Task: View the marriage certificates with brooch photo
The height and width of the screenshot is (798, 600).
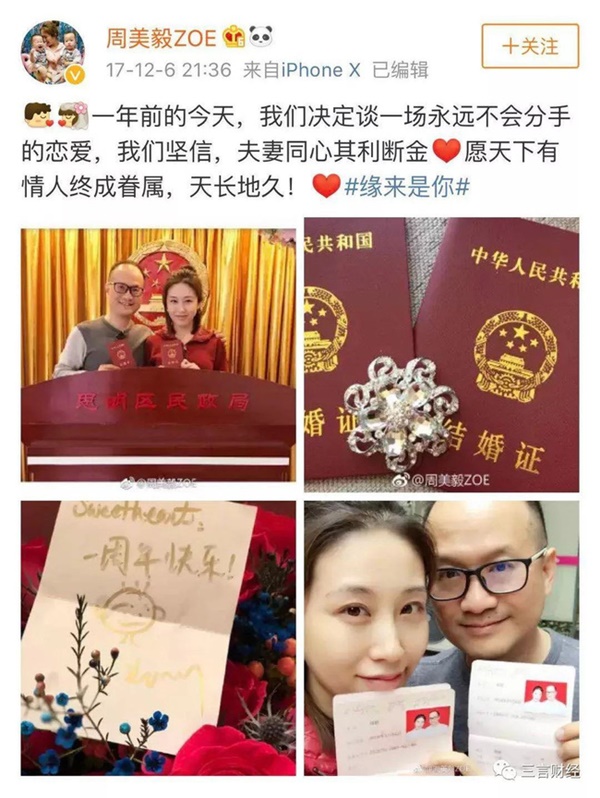Action: point(441,354)
